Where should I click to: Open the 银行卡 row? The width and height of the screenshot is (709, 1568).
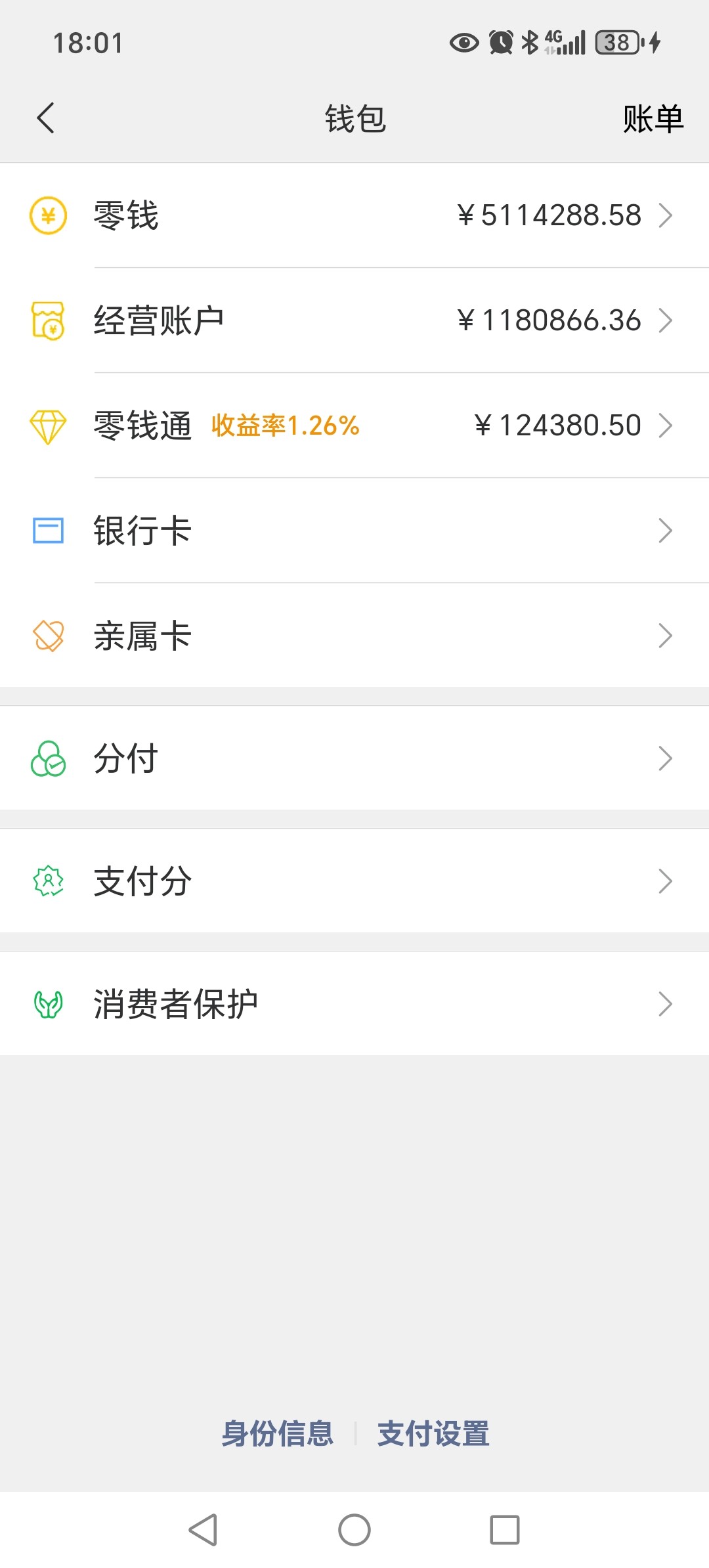pyautogui.click(x=354, y=531)
